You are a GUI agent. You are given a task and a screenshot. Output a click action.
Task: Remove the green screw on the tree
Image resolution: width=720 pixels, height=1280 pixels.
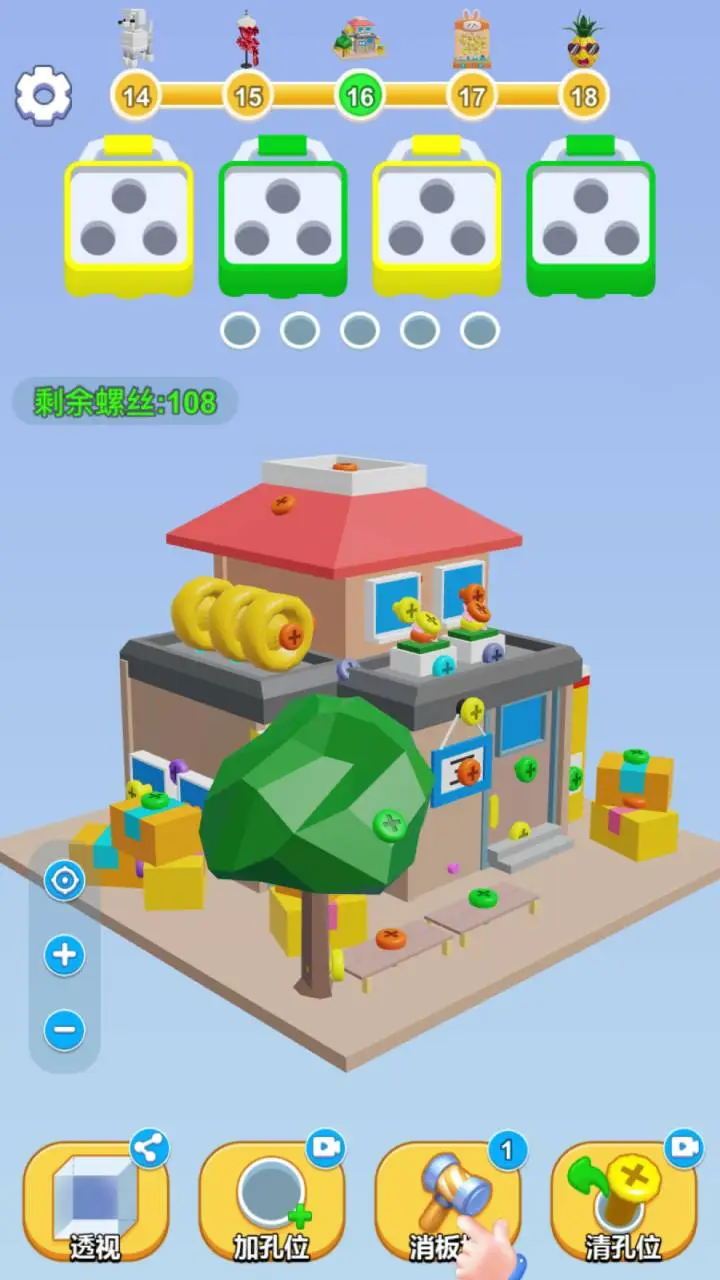point(389,825)
